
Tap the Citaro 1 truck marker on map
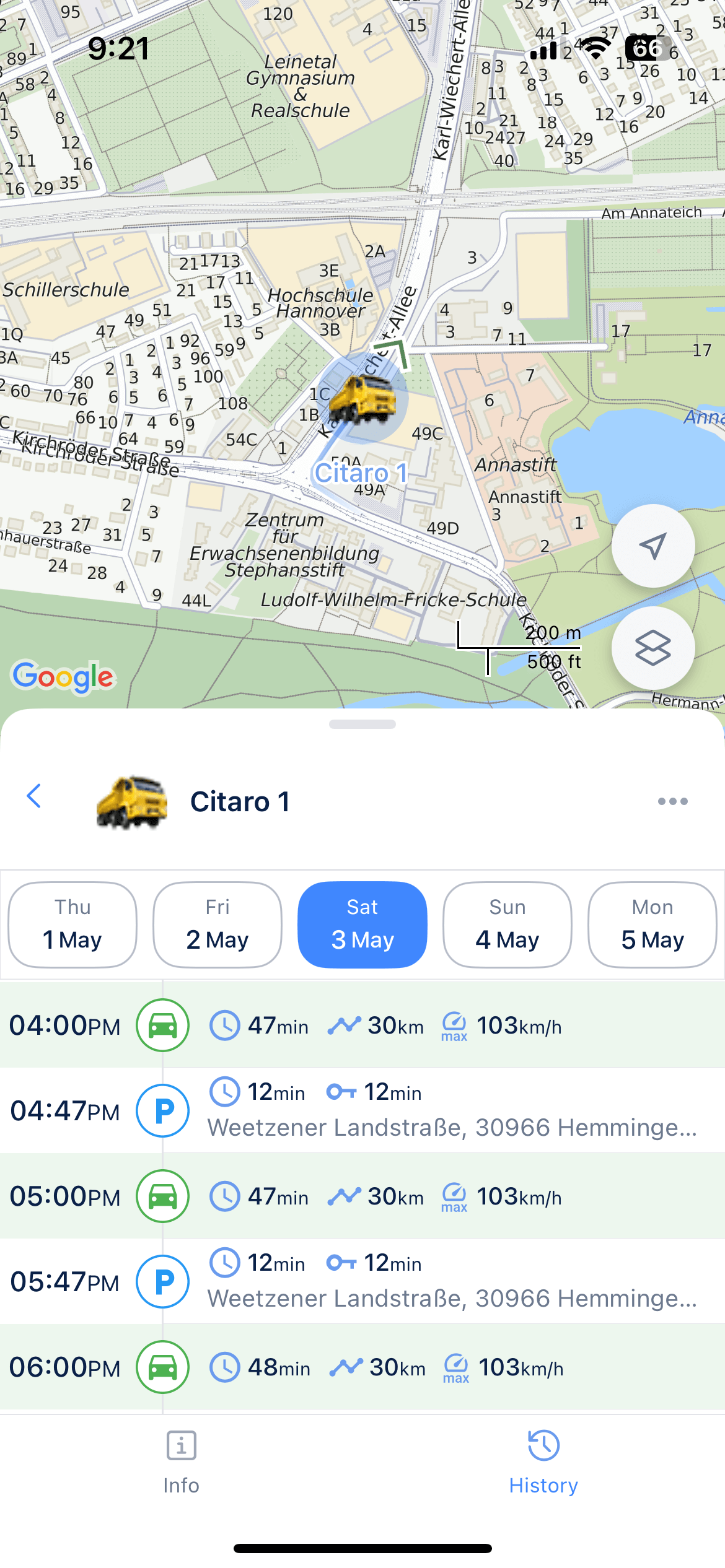tap(363, 398)
